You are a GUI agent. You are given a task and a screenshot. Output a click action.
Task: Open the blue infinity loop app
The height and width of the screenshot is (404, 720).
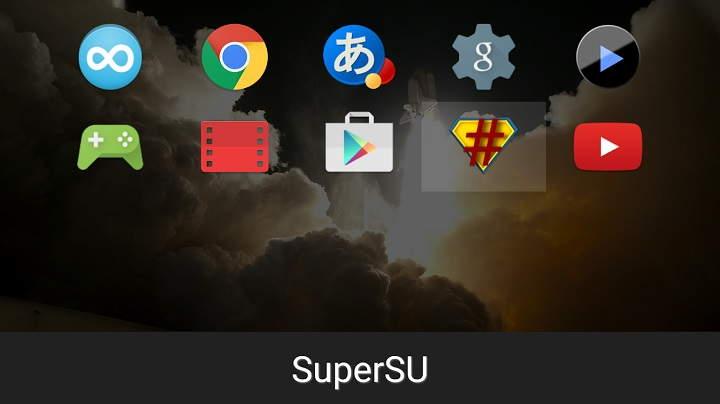[x=110, y=57]
